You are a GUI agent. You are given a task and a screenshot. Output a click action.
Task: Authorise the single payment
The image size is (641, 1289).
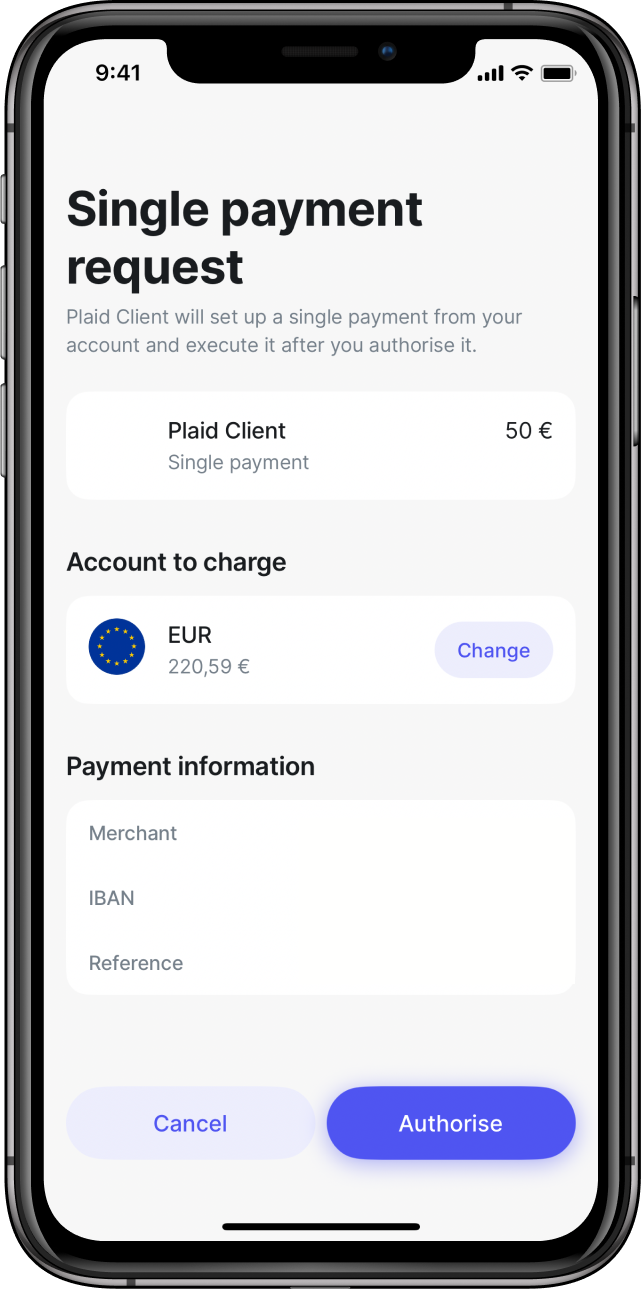451,1123
